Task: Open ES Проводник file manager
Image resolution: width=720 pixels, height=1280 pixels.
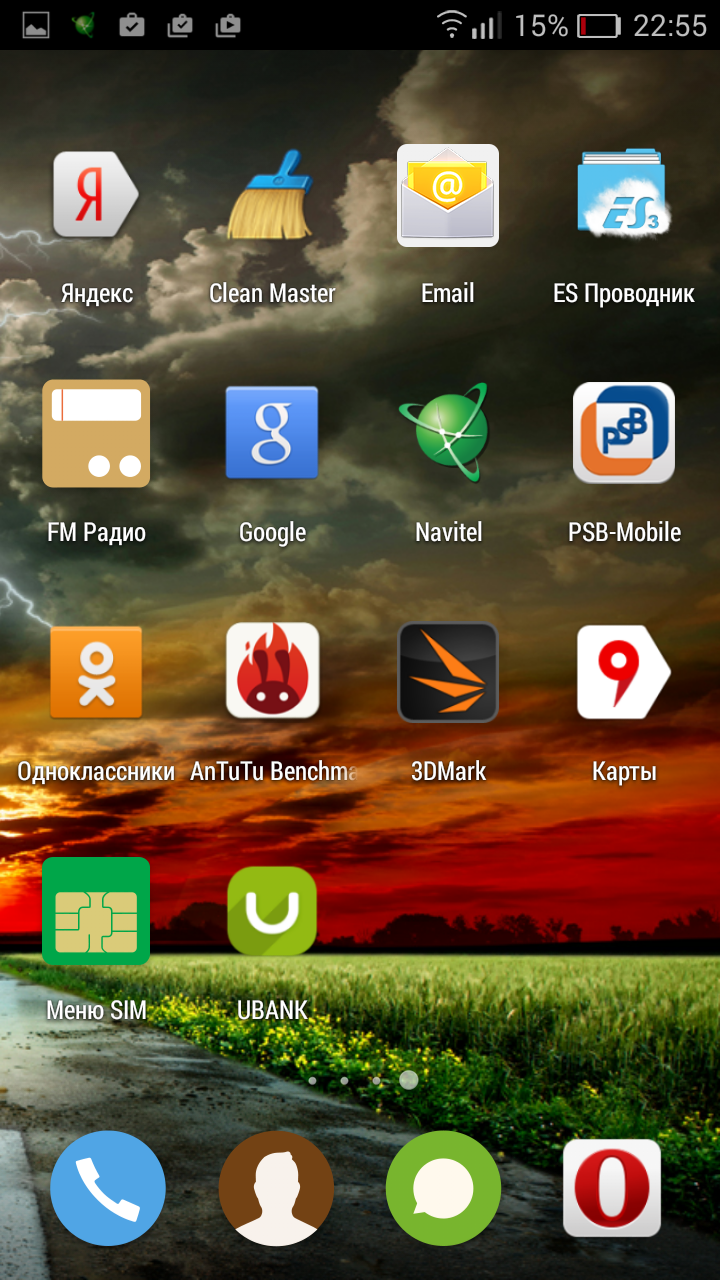Action: tap(623, 196)
